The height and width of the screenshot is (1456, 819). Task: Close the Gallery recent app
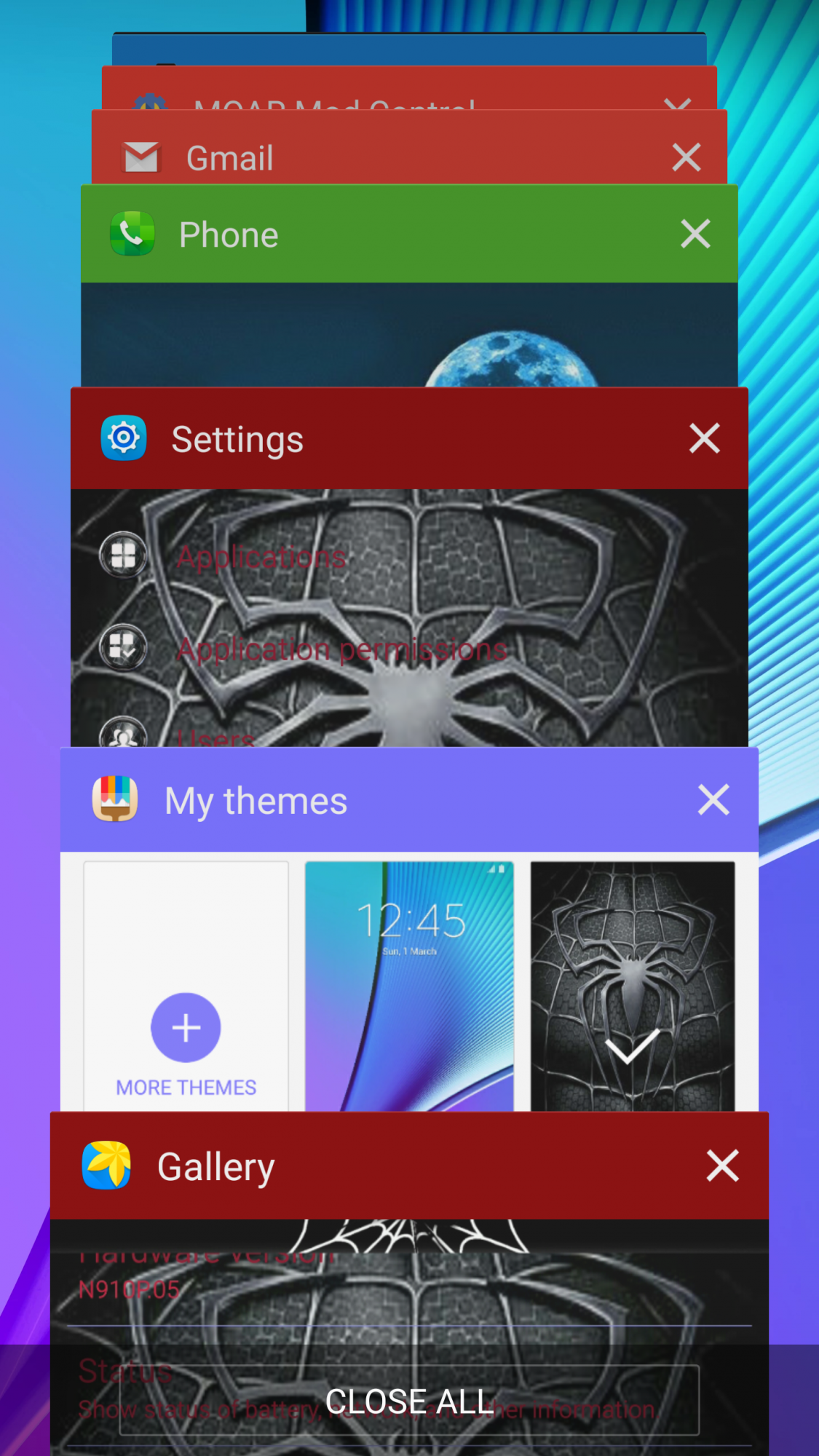point(722,1166)
